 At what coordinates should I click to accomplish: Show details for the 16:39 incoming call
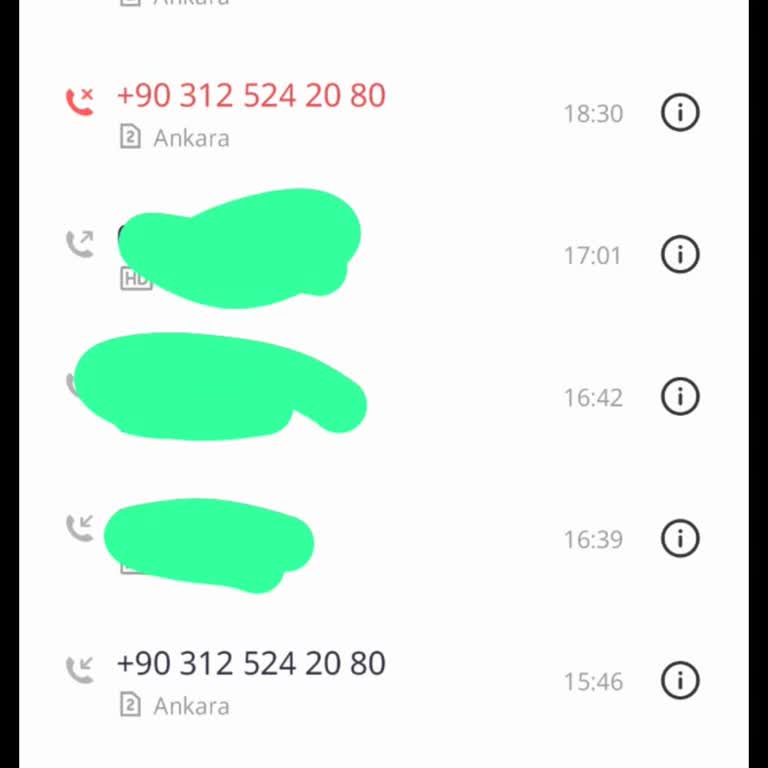[680, 539]
